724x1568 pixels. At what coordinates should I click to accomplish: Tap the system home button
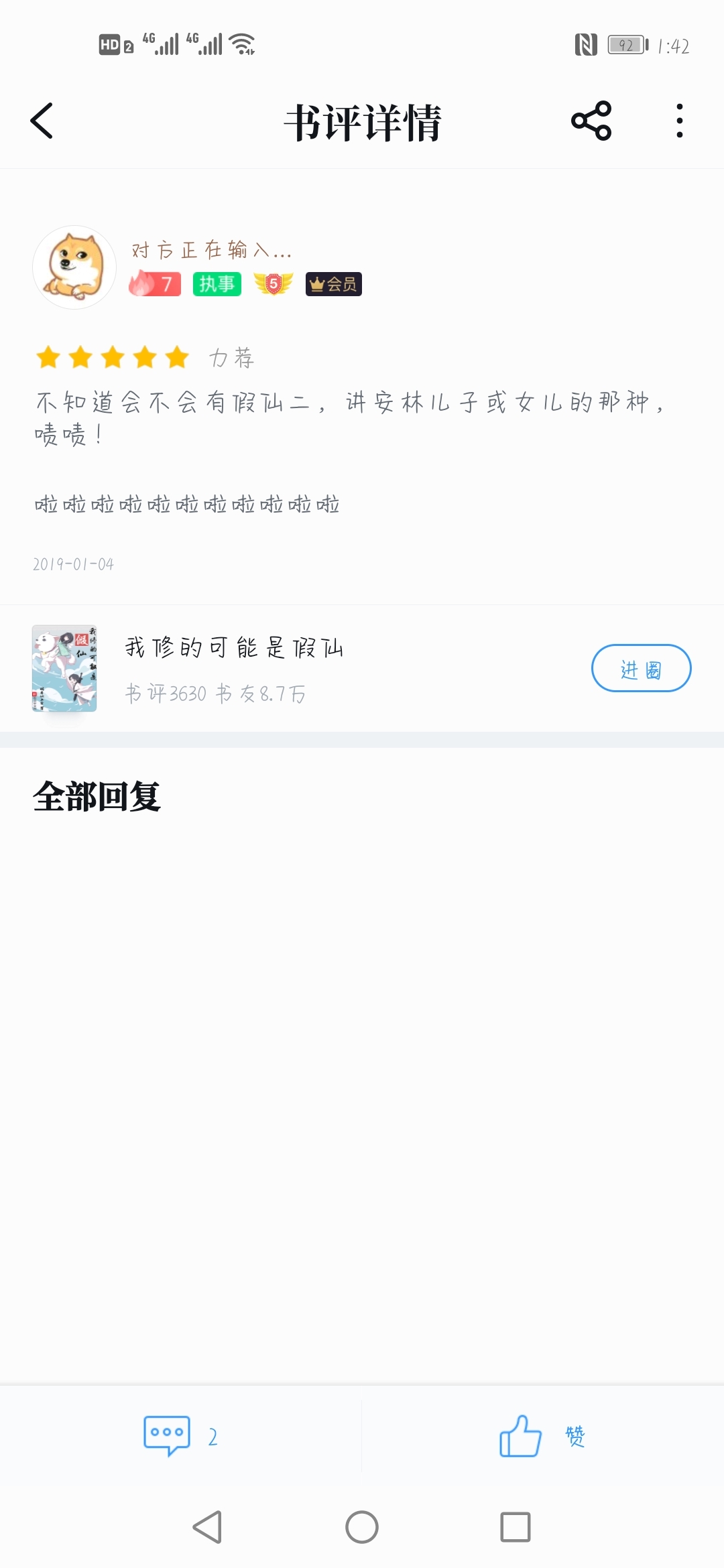pyautogui.click(x=362, y=1527)
